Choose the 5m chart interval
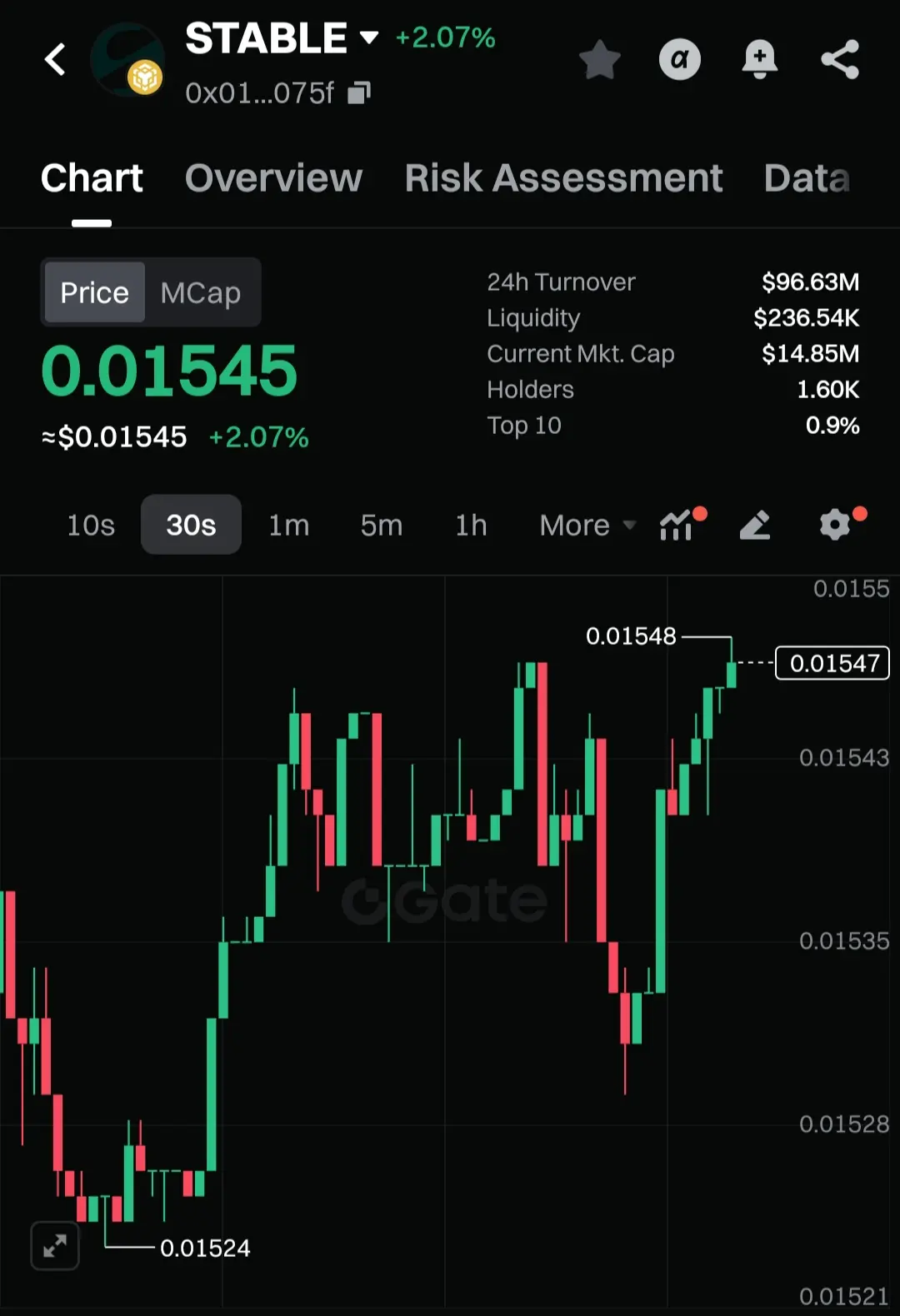The height and width of the screenshot is (1316, 900). (381, 525)
